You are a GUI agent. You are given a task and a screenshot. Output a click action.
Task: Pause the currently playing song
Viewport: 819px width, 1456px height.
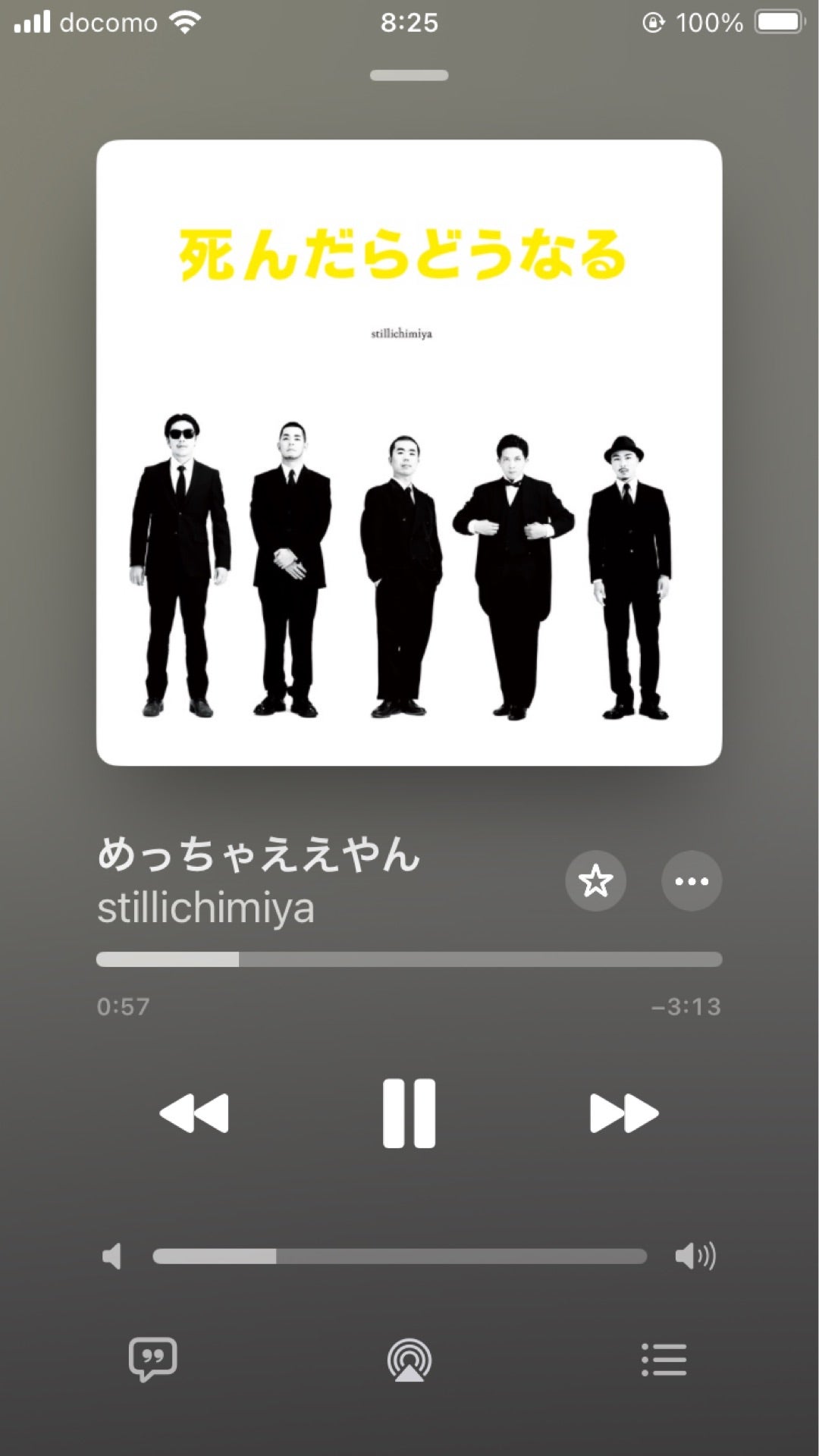tap(409, 1112)
